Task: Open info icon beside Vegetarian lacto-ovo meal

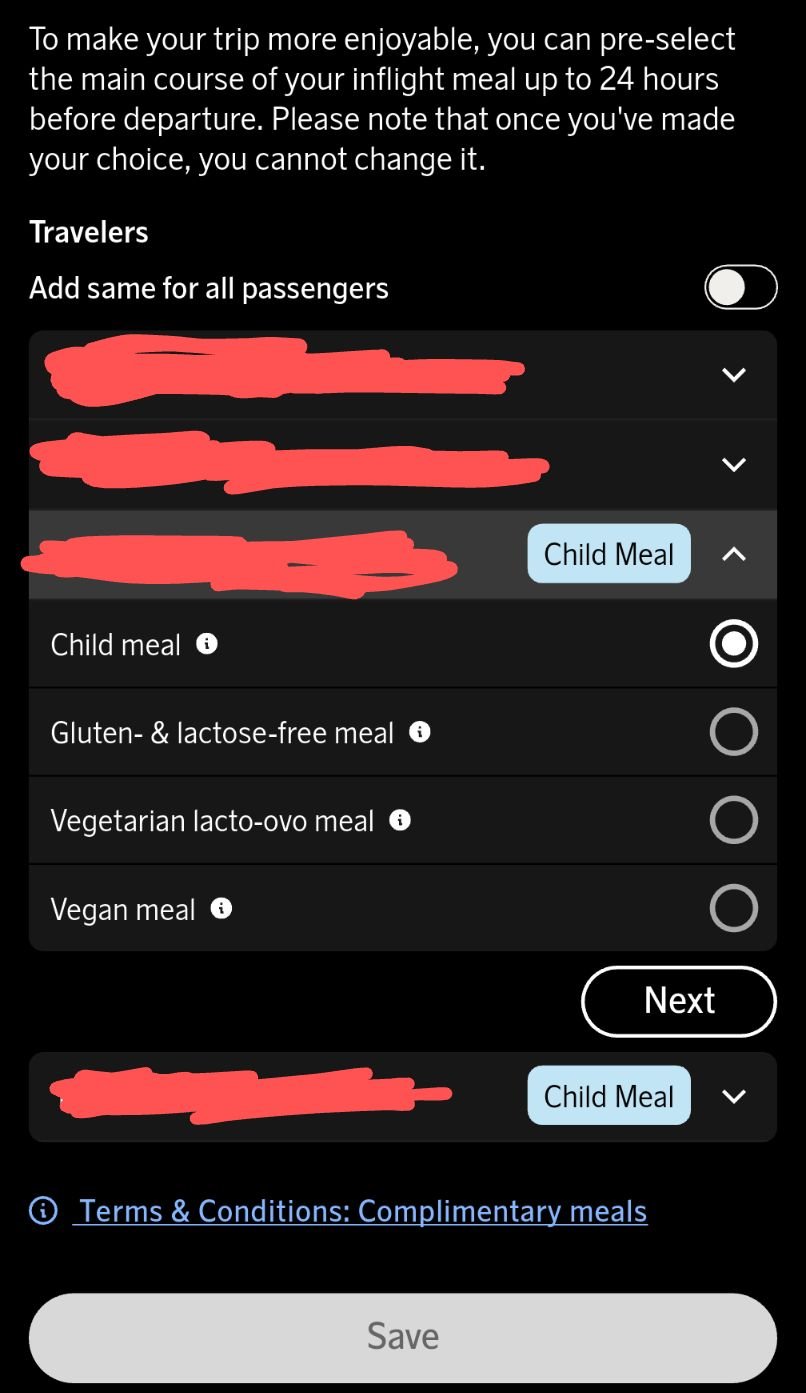Action: [399, 820]
